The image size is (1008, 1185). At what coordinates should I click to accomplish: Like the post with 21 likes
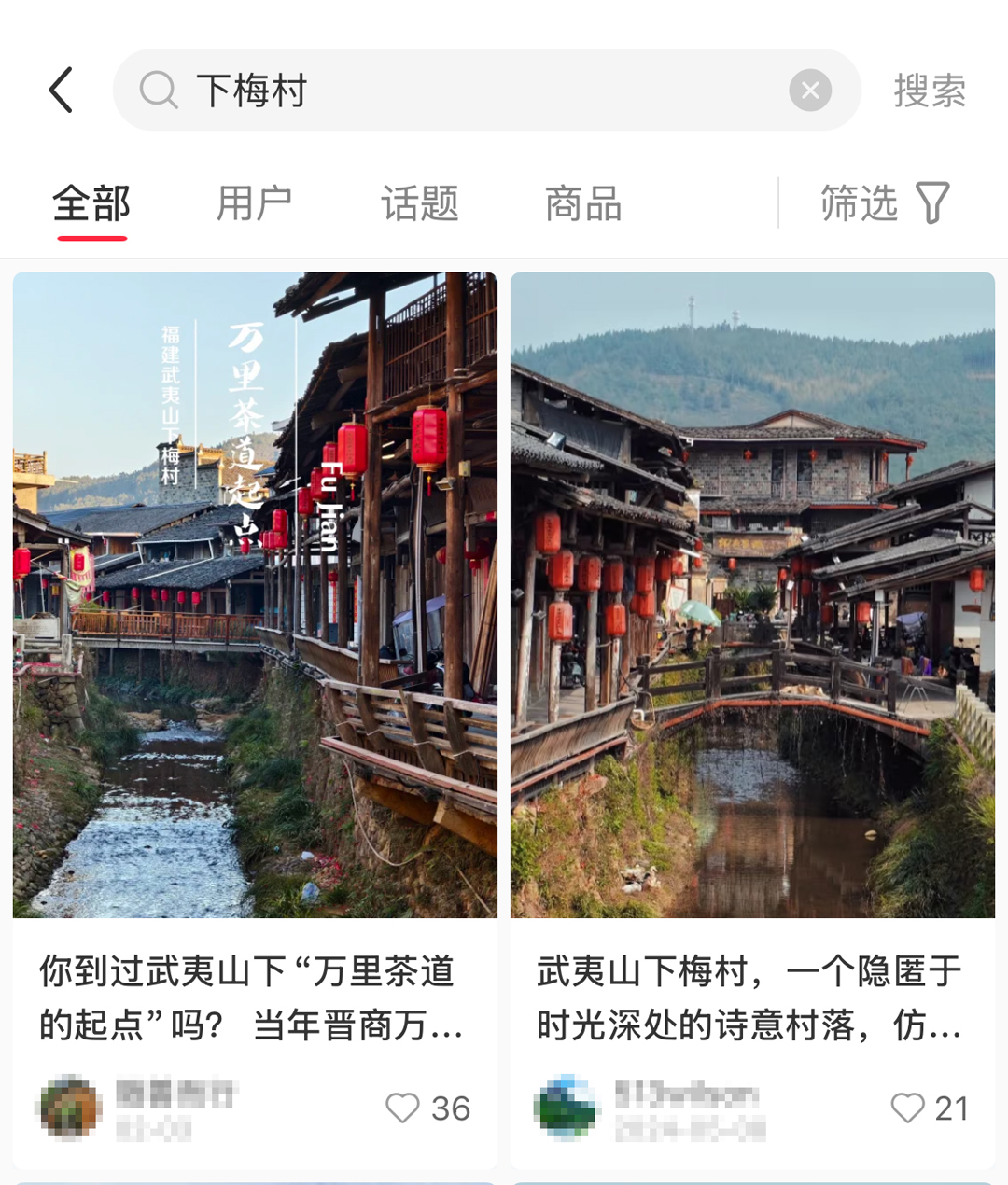(907, 1108)
